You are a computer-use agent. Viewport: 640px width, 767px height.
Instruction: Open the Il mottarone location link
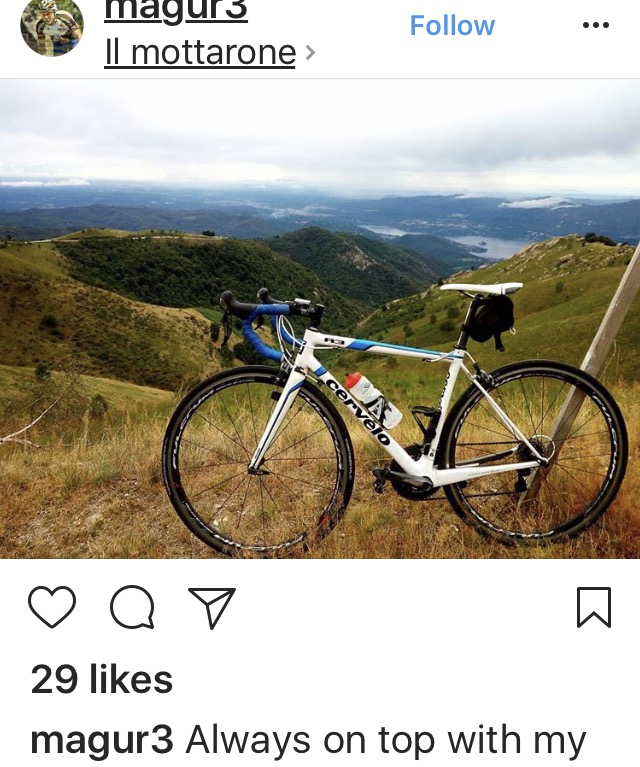pyautogui.click(x=200, y=52)
